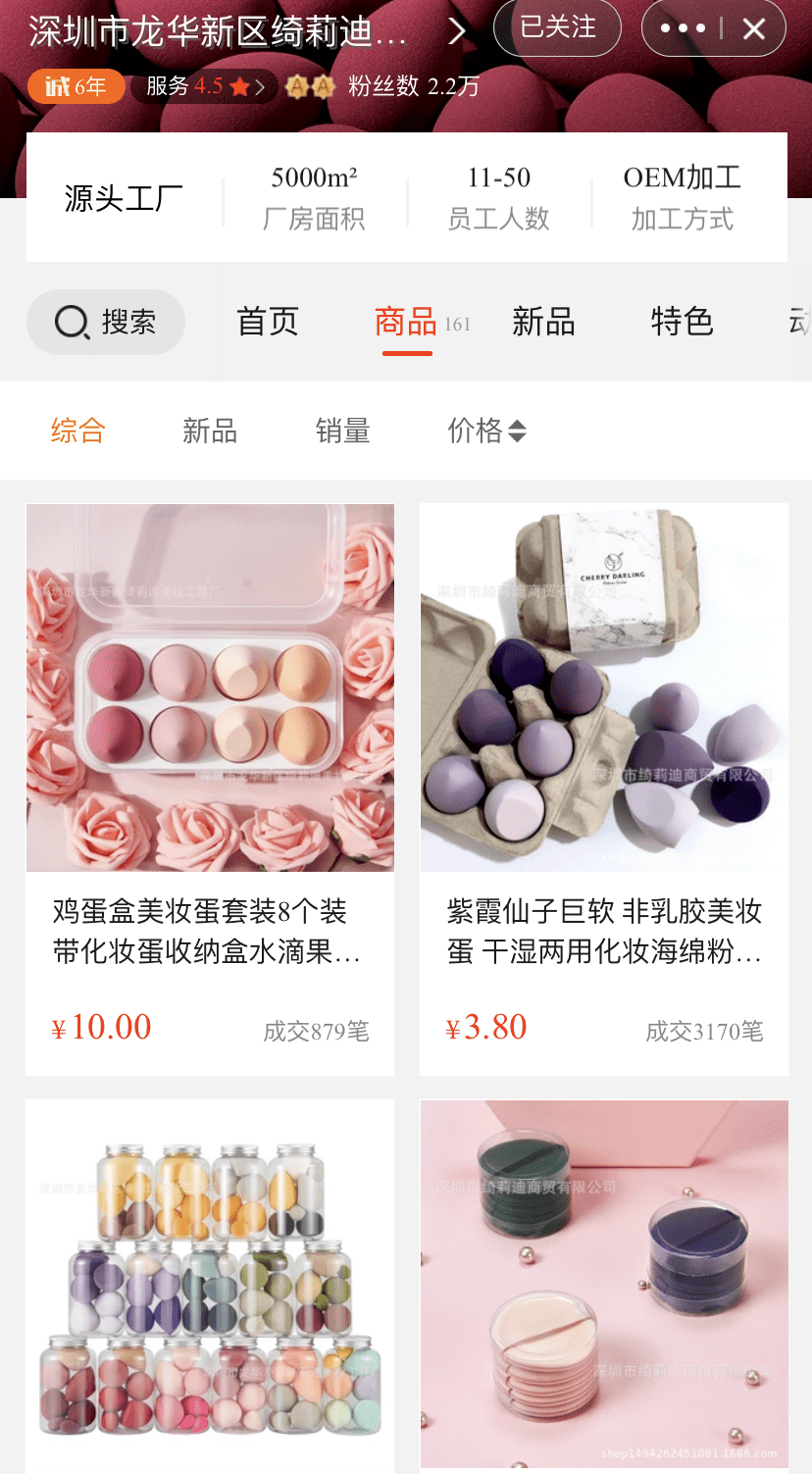Open the 鸡蛋盒美妆蛋套装8个装 product
The height and width of the screenshot is (1474, 812).
pos(210,789)
